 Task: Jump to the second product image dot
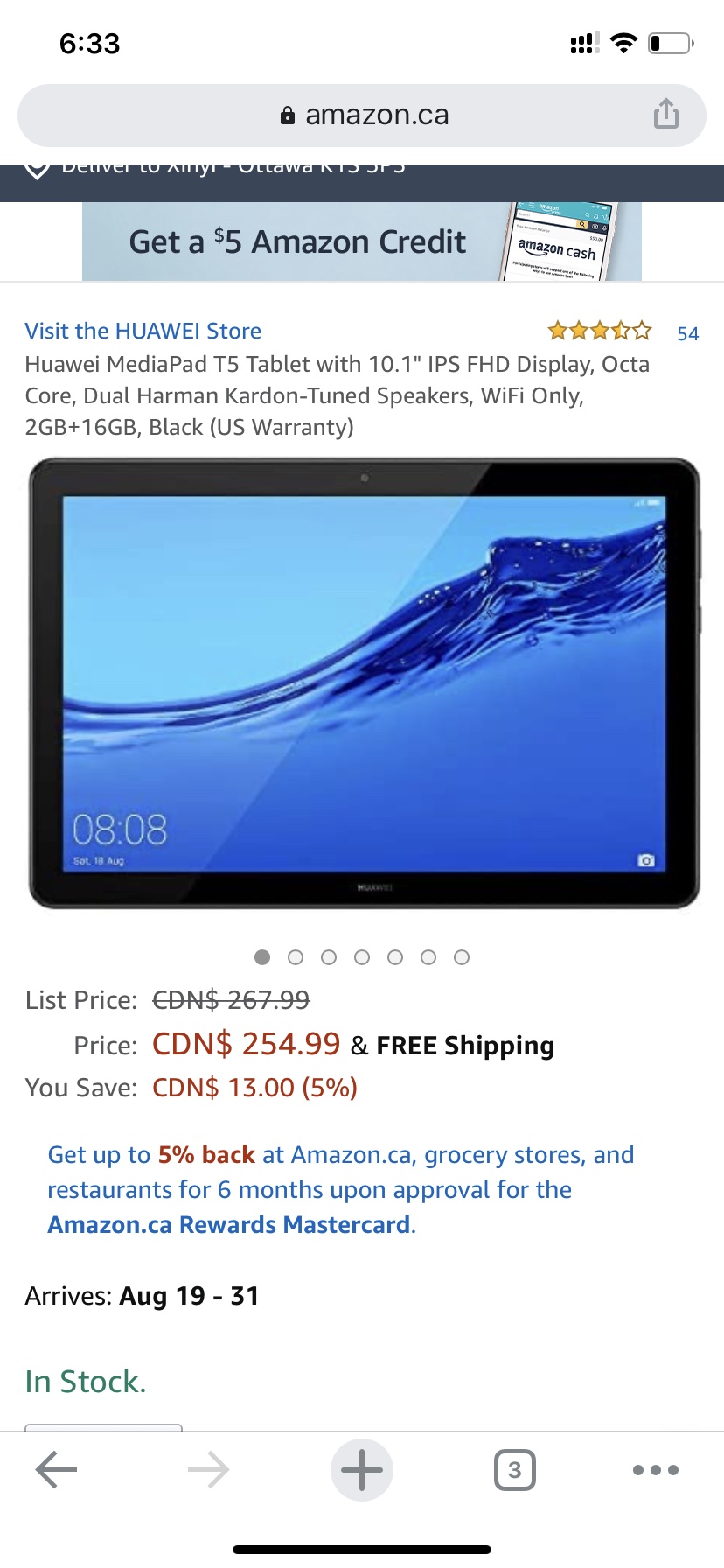tap(296, 957)
